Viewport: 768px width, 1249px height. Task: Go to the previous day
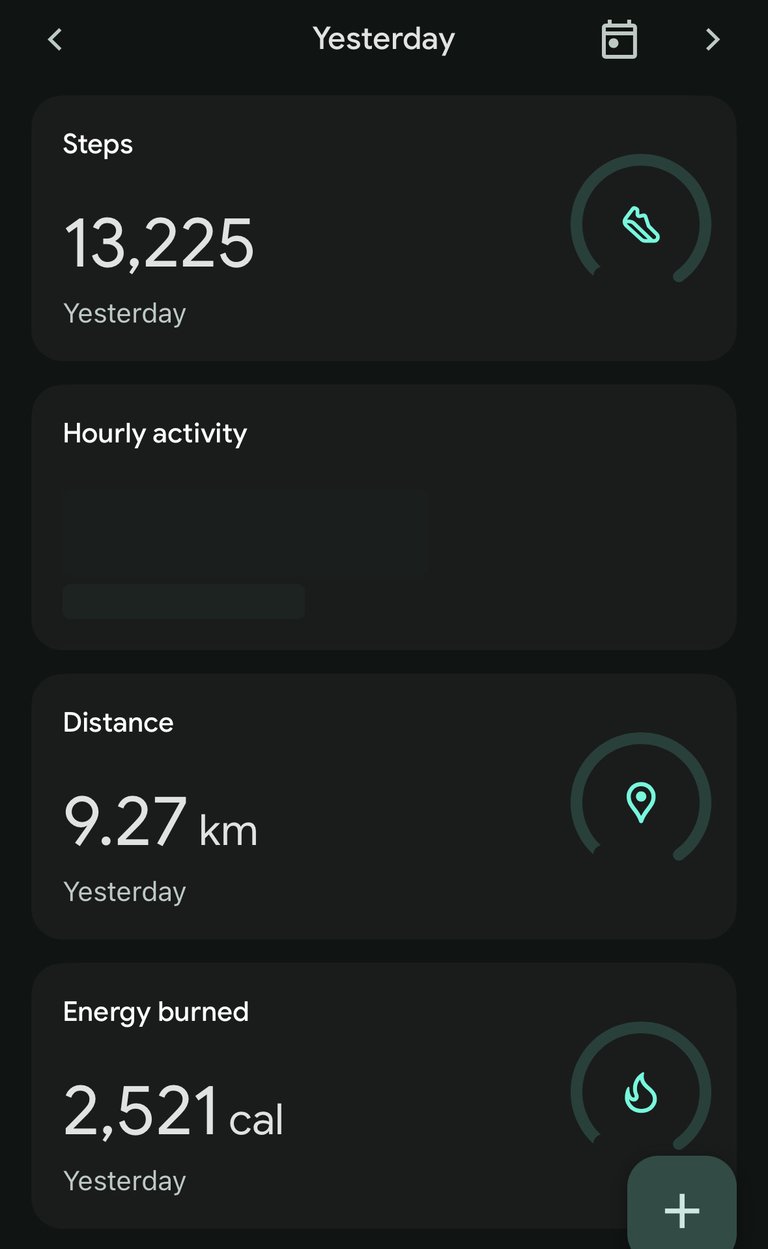click(55, 40)
